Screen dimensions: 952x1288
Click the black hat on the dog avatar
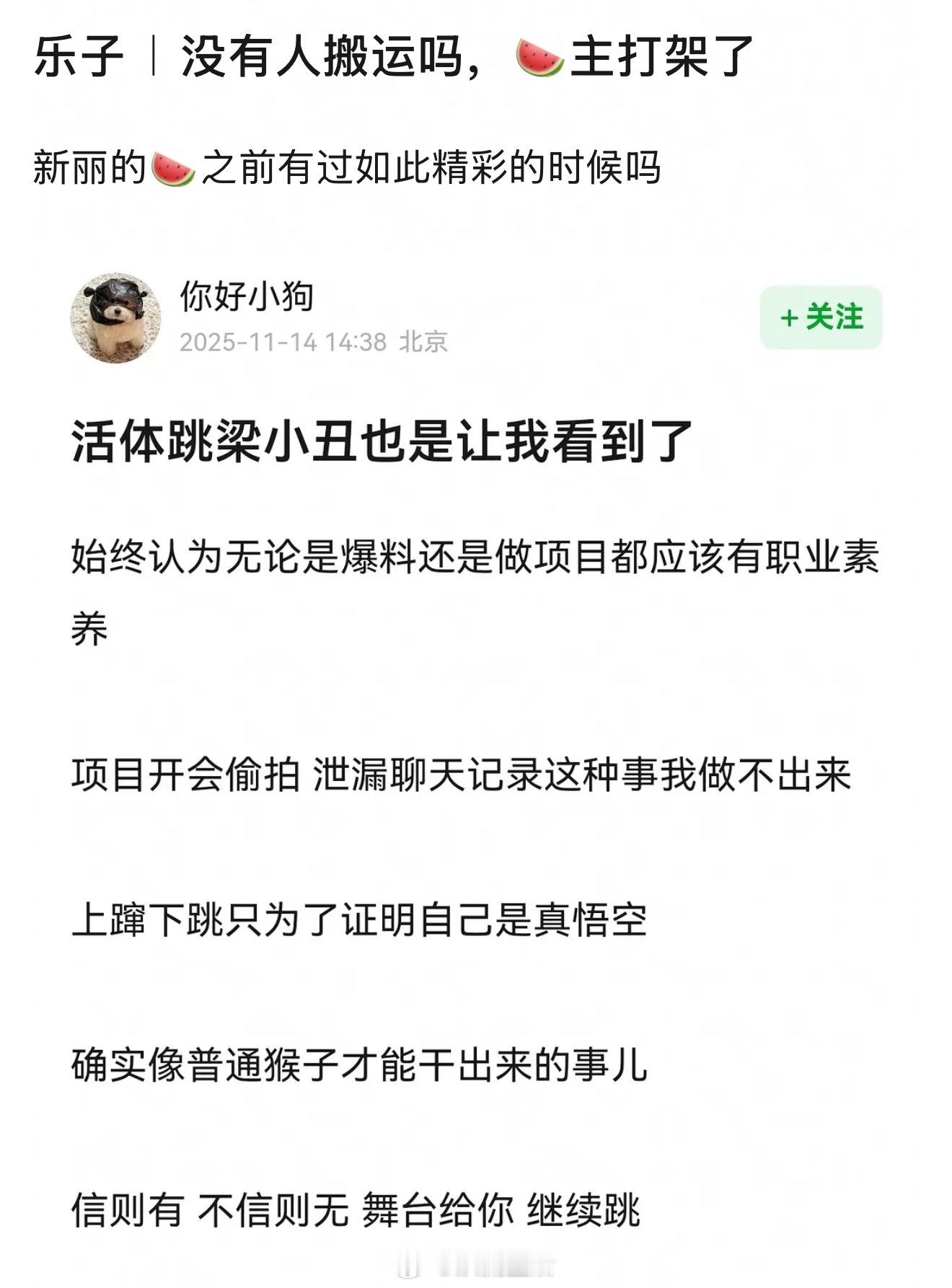click(x=114, y=296)
